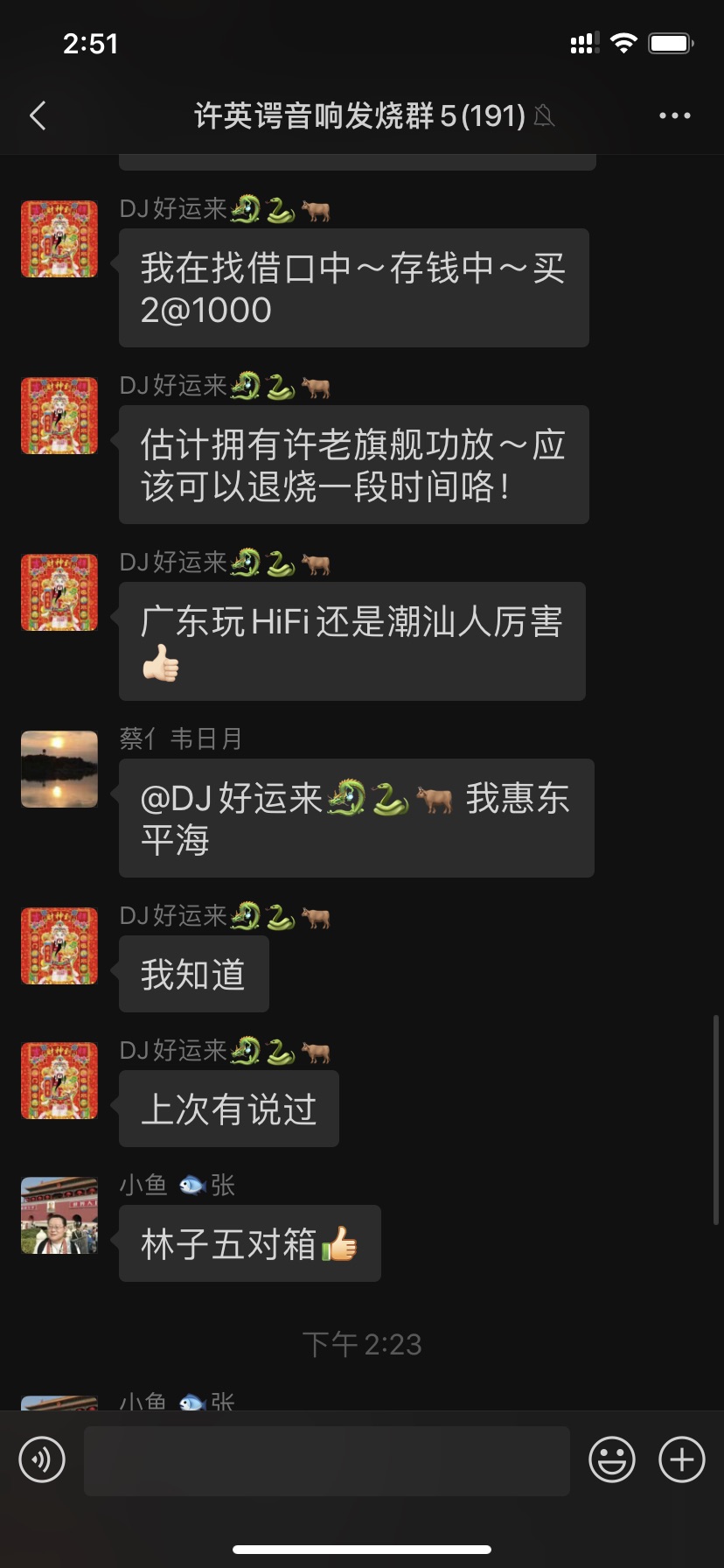Tap avatar next to 林子五对箱 message
This screenshot has height=1568, width=724.
(x=59, y=1215)
